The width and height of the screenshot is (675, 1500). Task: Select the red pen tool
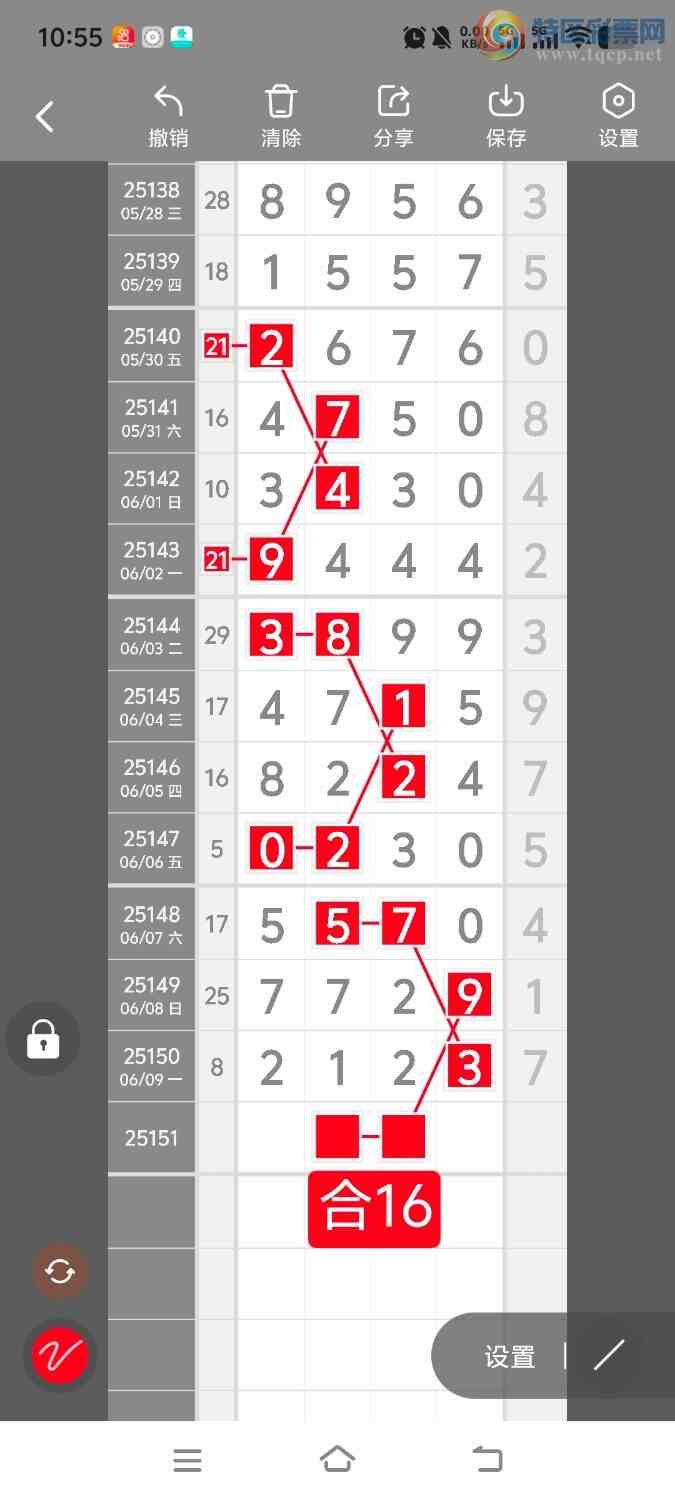pyautogui.click(x=60, y=1356)
